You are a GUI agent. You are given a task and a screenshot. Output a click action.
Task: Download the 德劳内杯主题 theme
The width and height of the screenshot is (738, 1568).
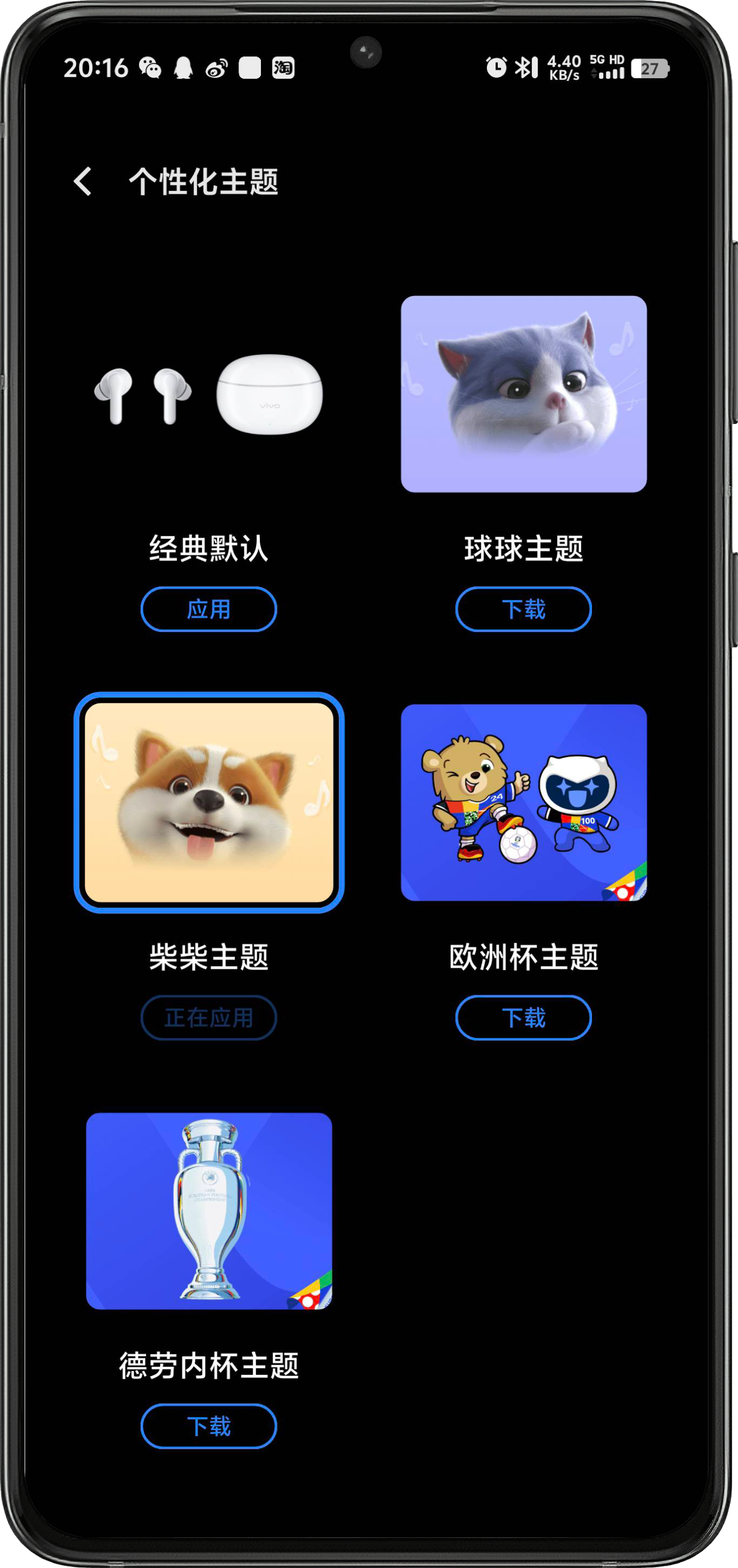click(x=208, y=1426)
